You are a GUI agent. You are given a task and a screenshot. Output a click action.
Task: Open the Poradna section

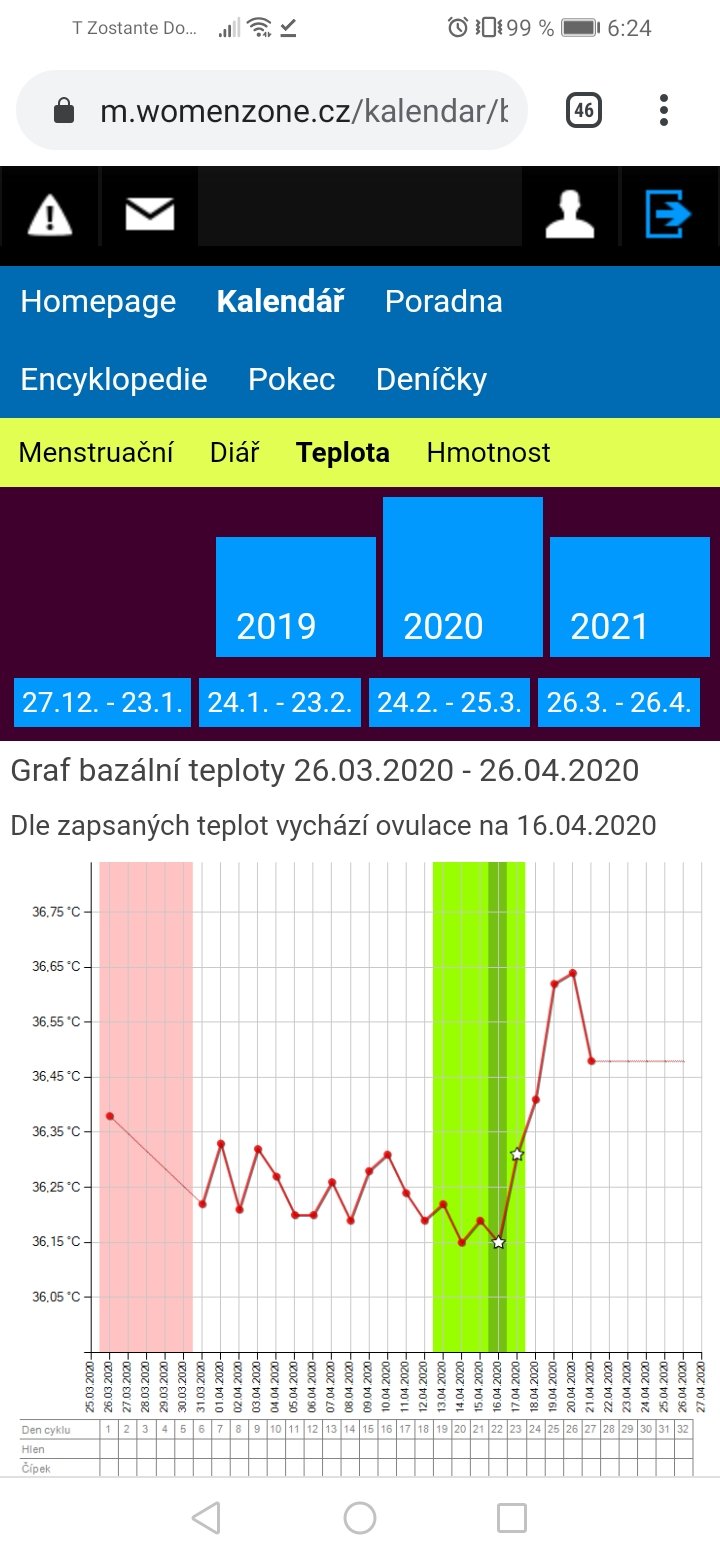tap(443, 302)
